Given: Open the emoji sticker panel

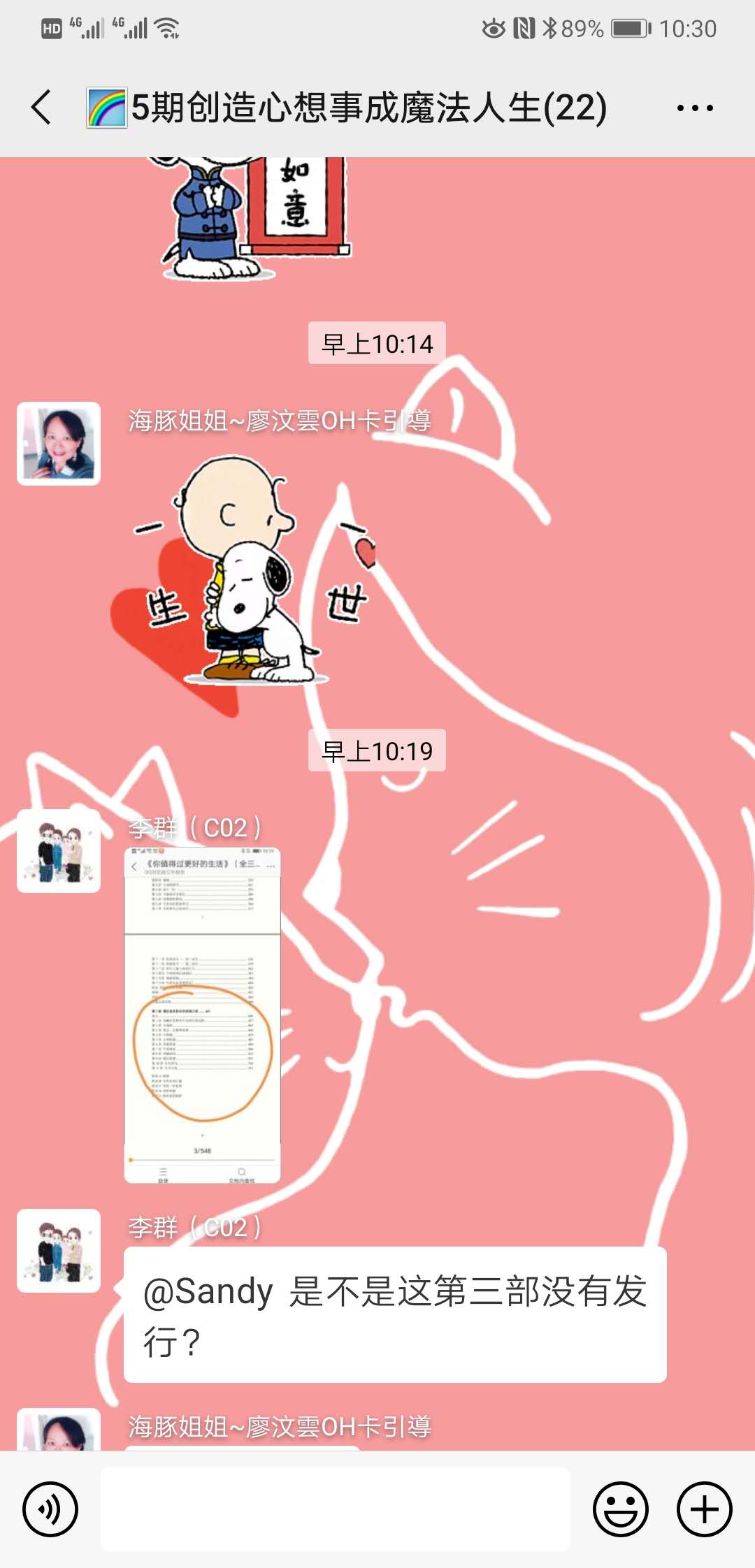Looking at the screenshot, I should 621,1509.
